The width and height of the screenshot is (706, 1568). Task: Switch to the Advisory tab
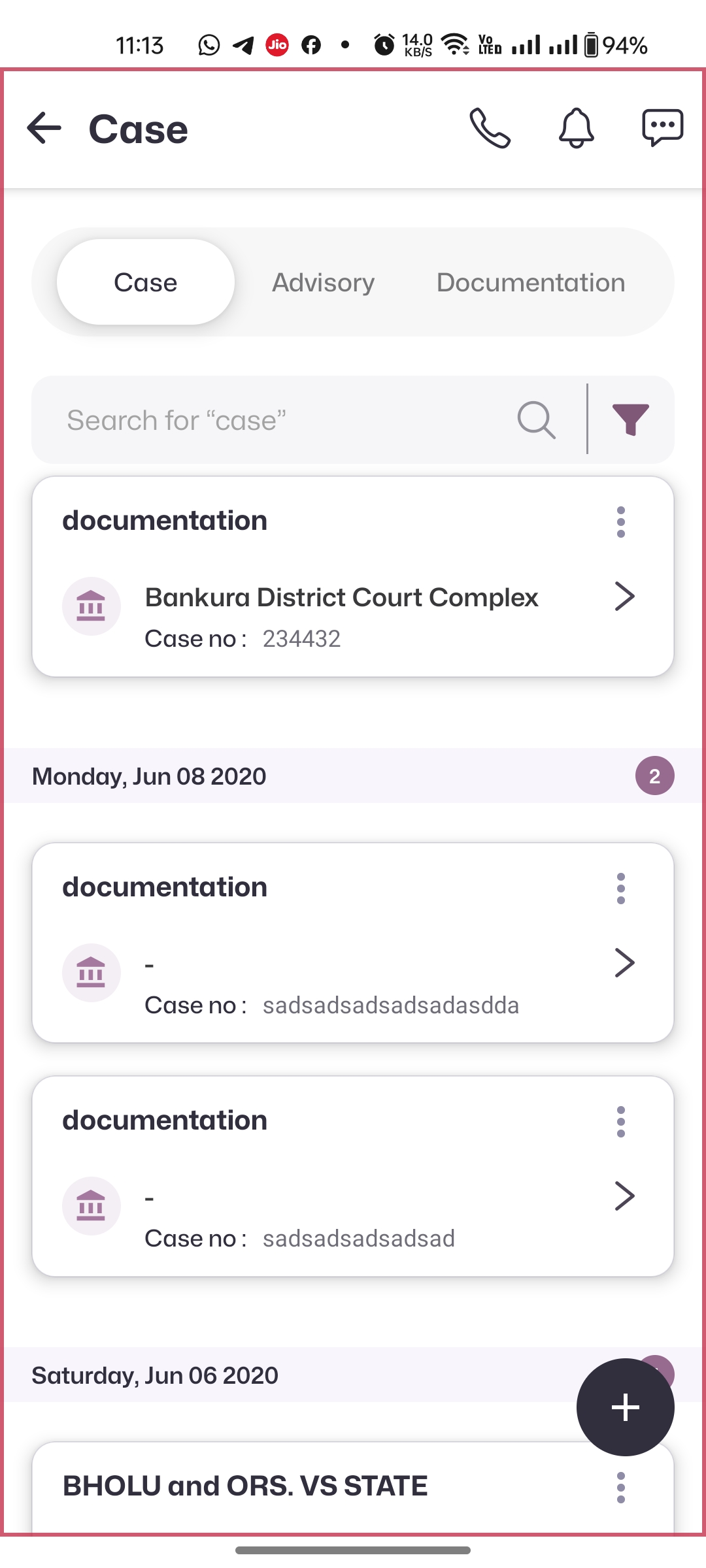click(323, 282)
